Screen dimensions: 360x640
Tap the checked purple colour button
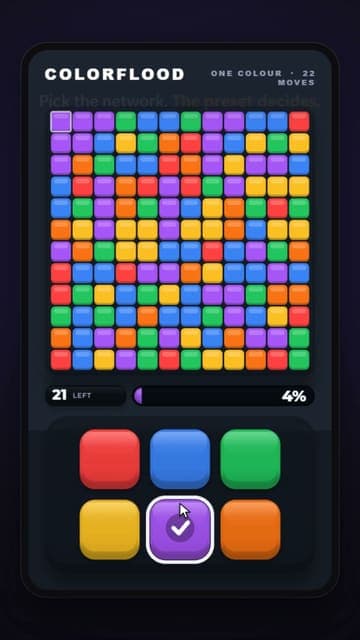coord(180,529)
